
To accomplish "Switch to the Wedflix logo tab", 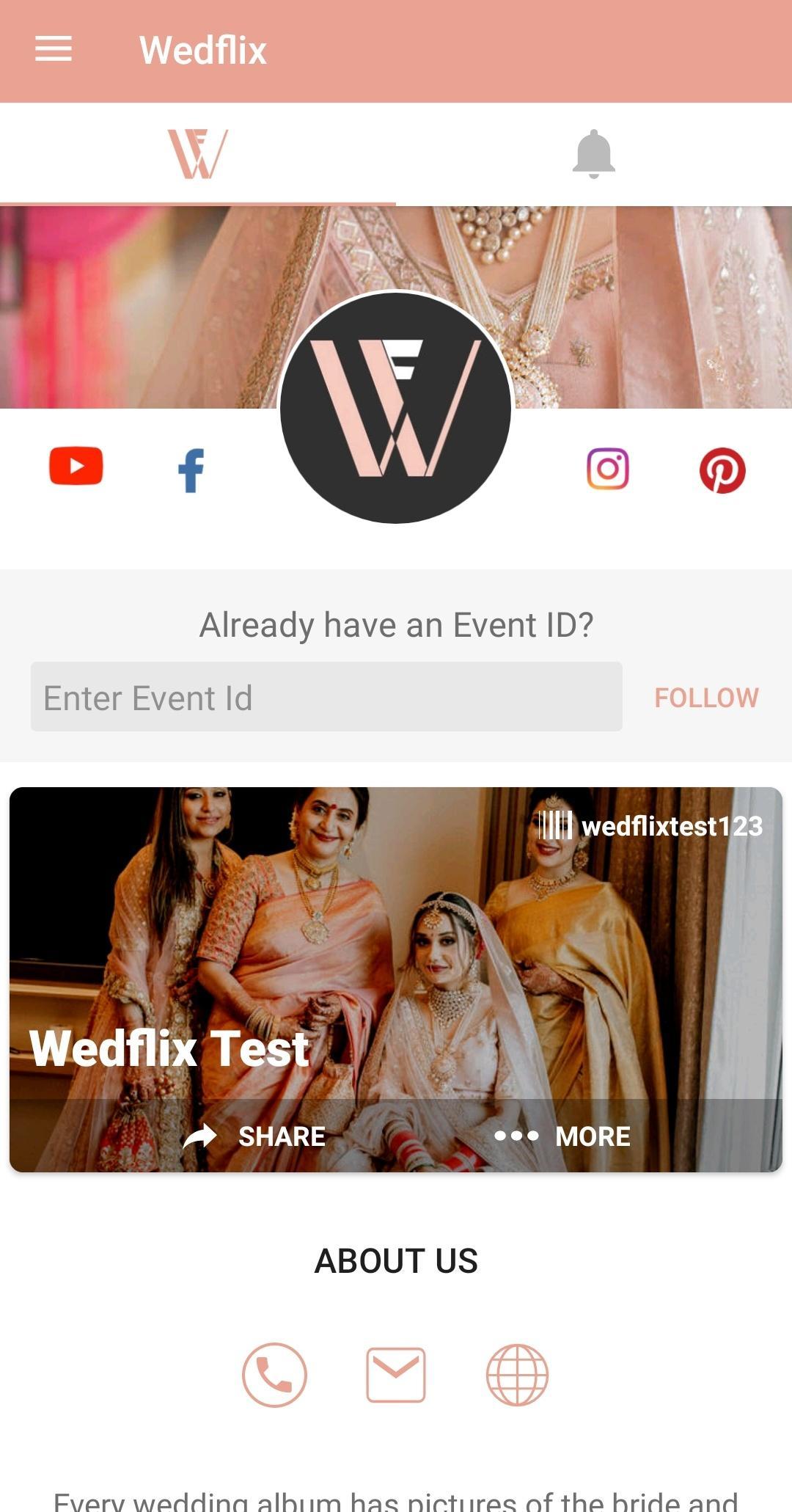I will (x=198, y=154).
